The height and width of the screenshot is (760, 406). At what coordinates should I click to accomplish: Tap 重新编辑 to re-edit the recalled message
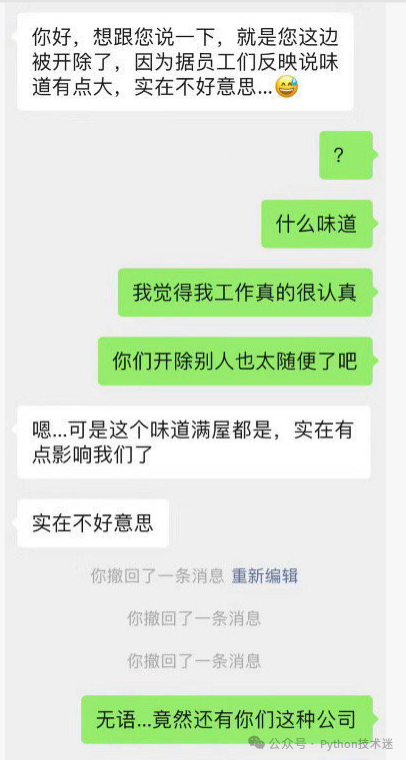(x=265, y=576)
